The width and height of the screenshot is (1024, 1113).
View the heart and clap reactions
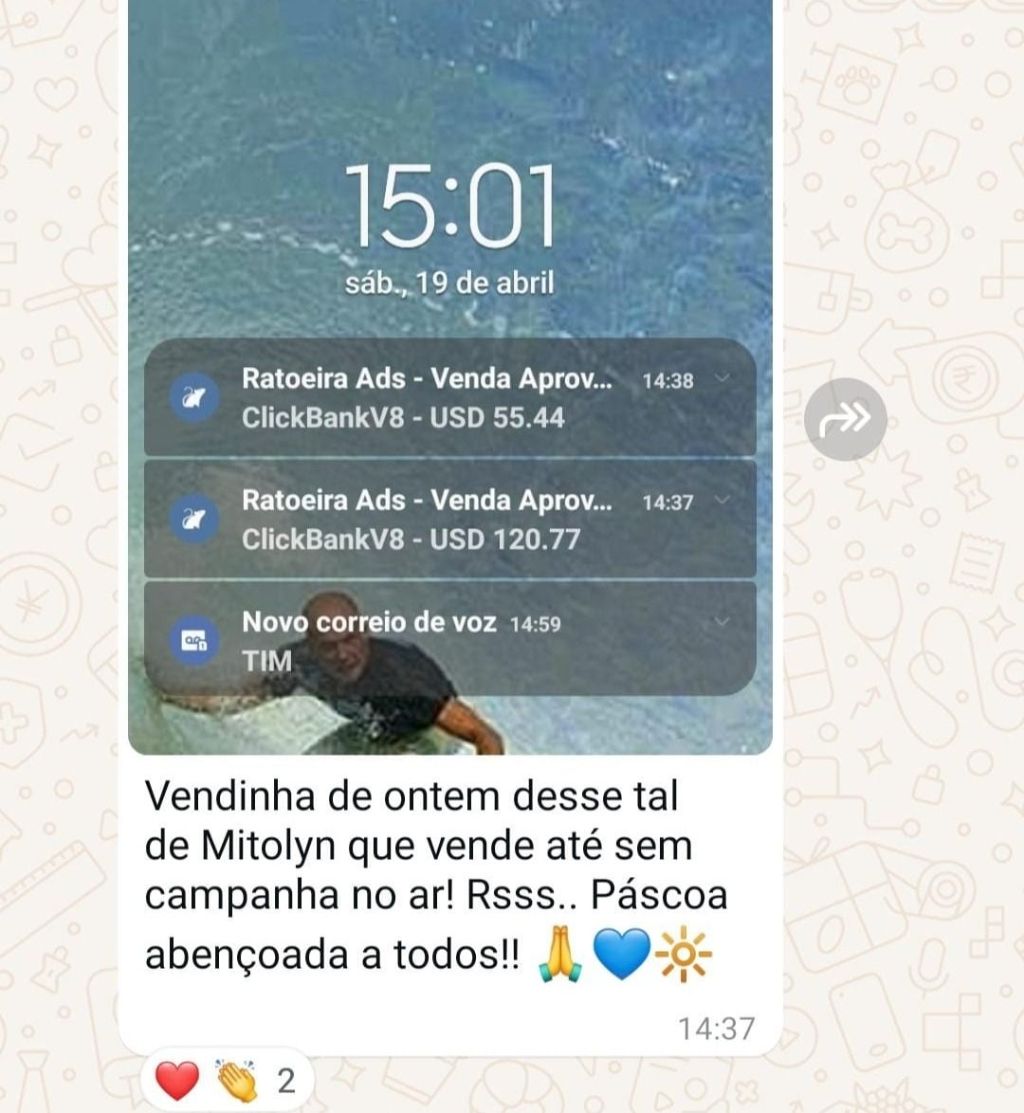pyautogui.click(x=228, y=1082)
